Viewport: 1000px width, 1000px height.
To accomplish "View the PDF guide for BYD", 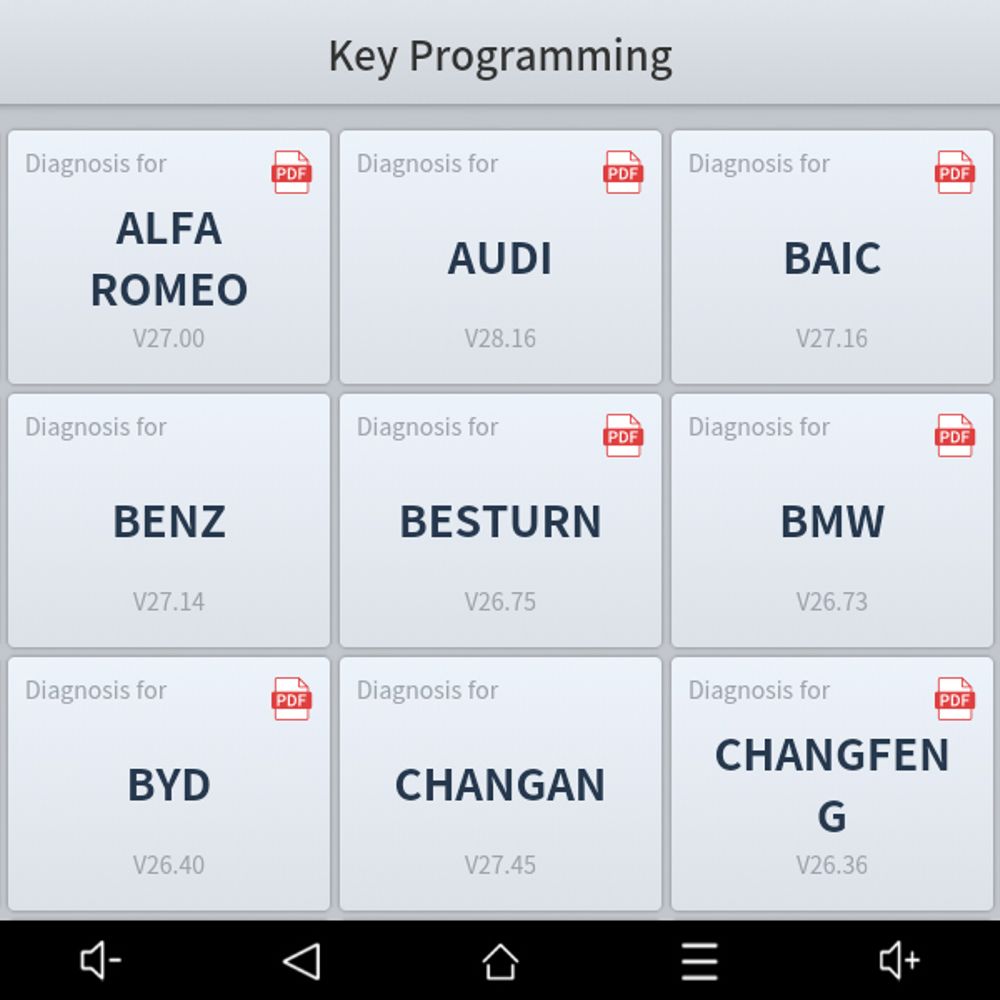I will [291, 698].
